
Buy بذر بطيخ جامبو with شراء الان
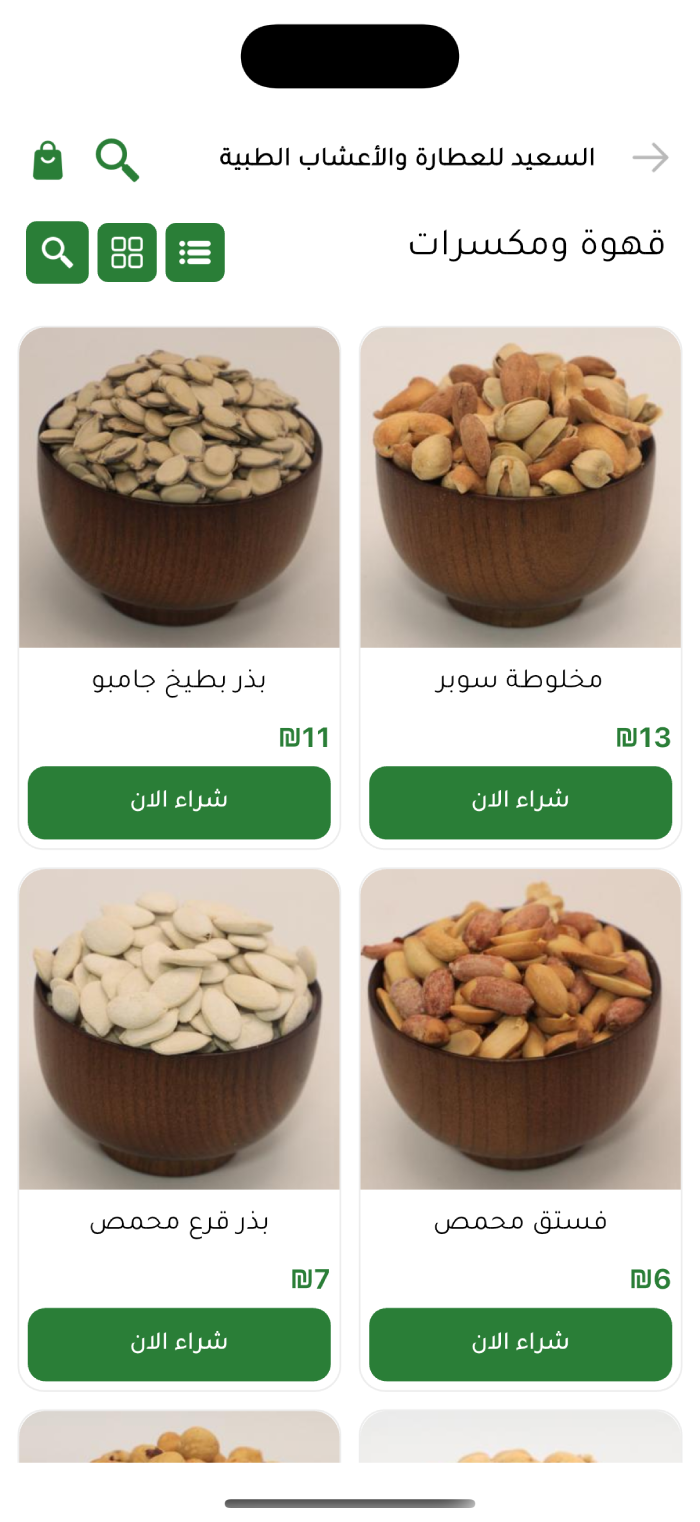179,802
